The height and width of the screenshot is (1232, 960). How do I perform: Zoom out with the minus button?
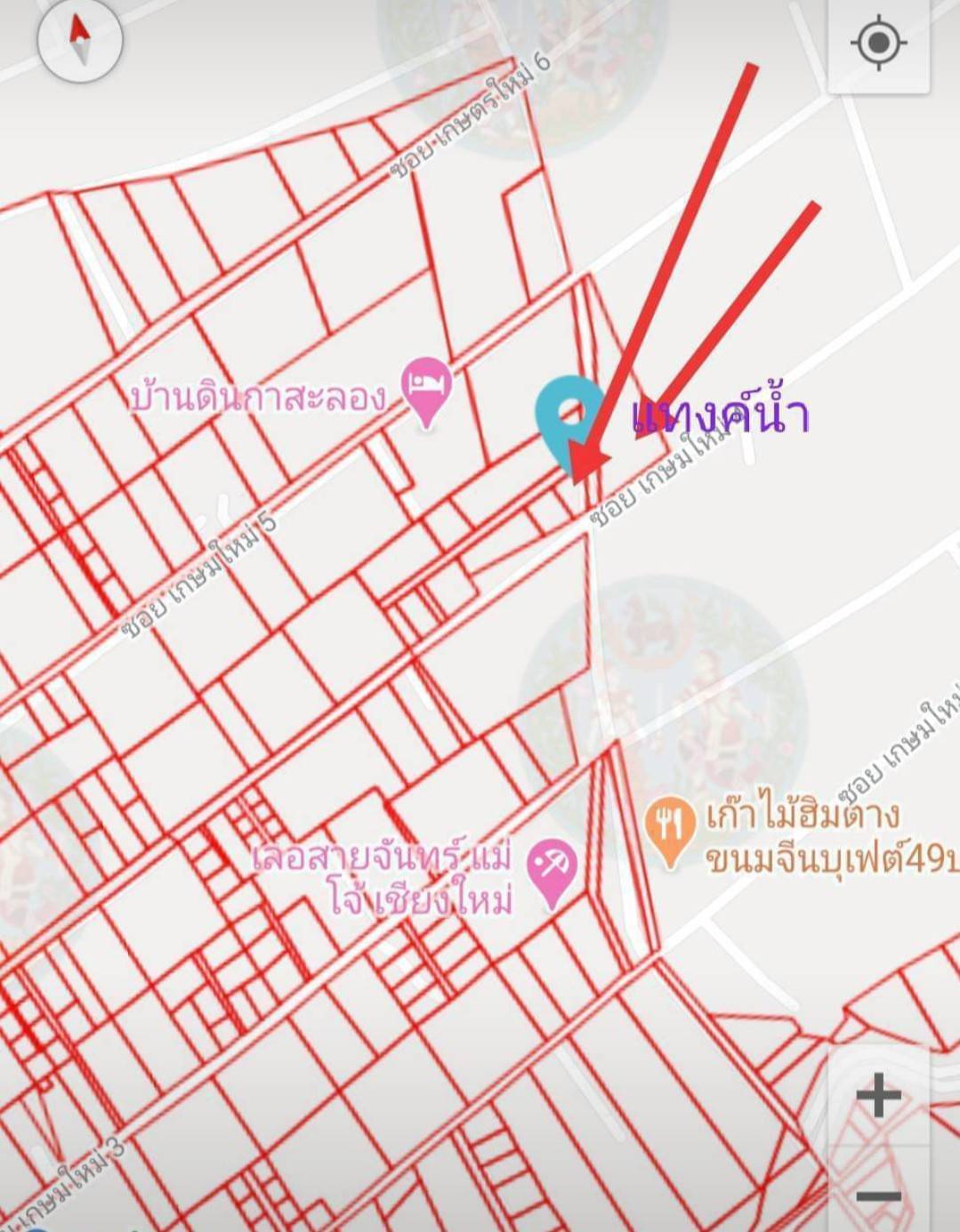point(878,1195)
